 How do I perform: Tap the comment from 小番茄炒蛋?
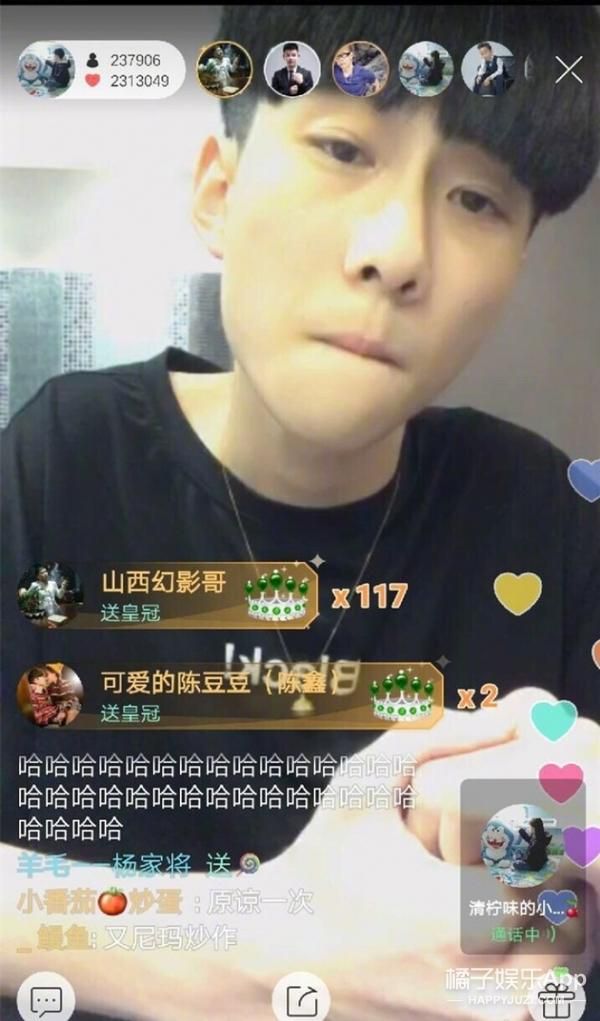(165, 902)
